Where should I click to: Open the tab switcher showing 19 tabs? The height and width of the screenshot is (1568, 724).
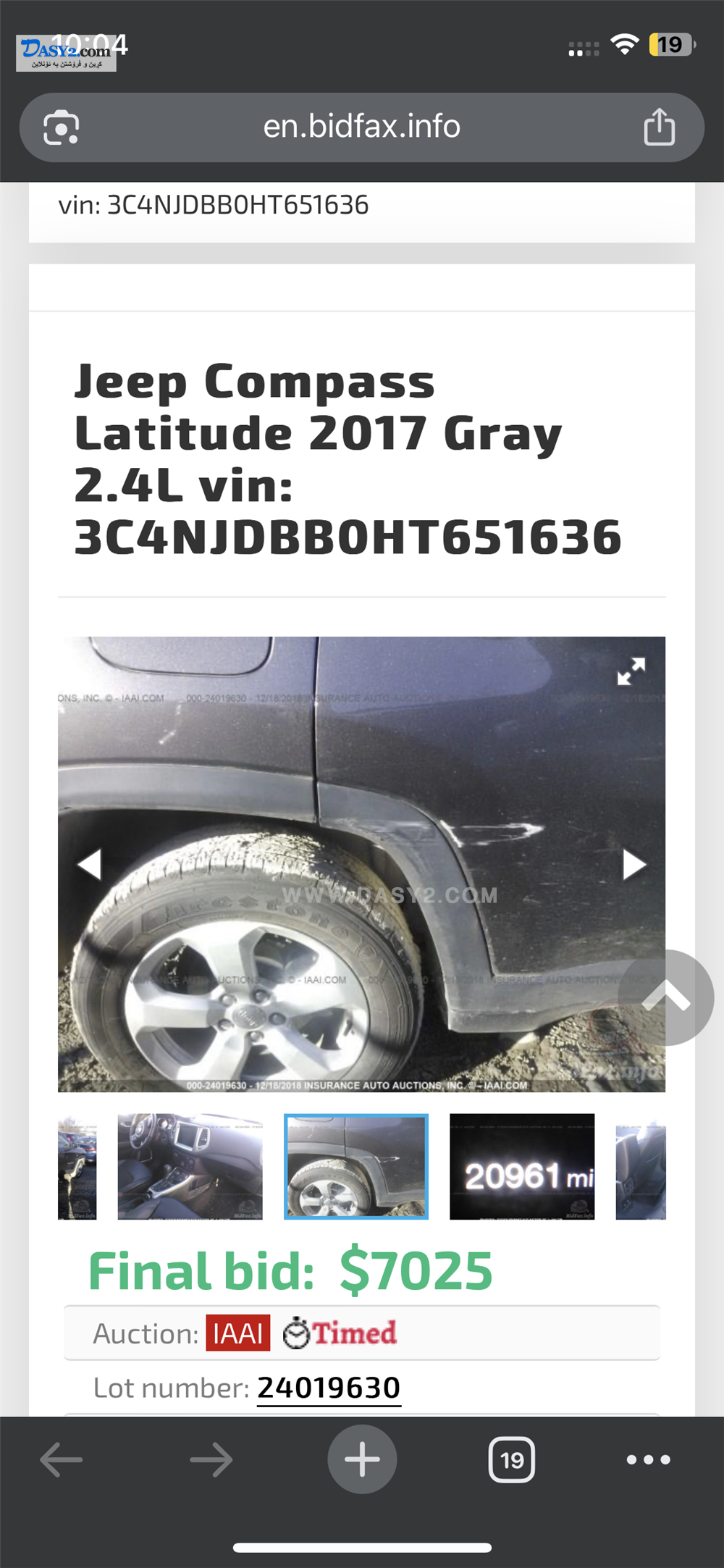click(x=512, y=1459)
